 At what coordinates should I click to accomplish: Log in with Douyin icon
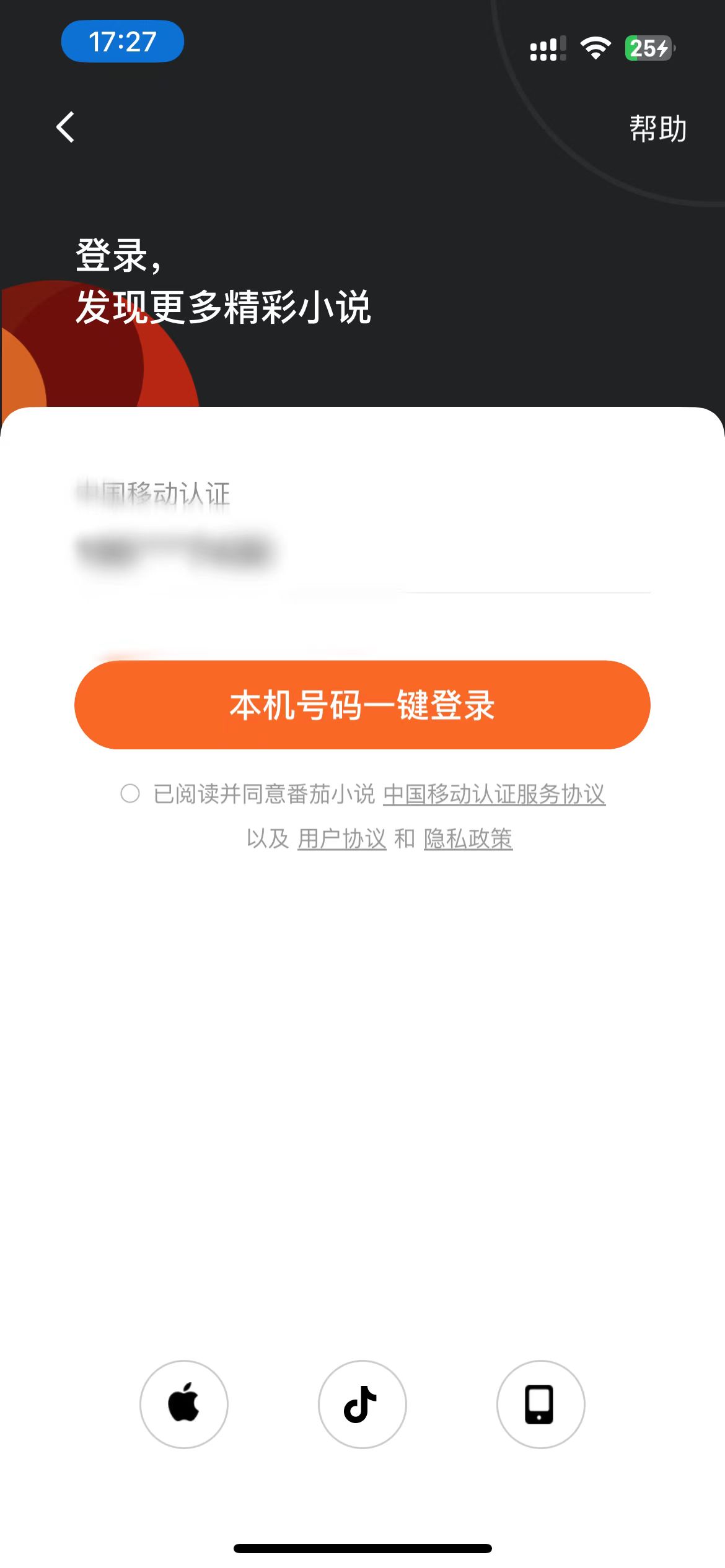tap(362, 1404)
